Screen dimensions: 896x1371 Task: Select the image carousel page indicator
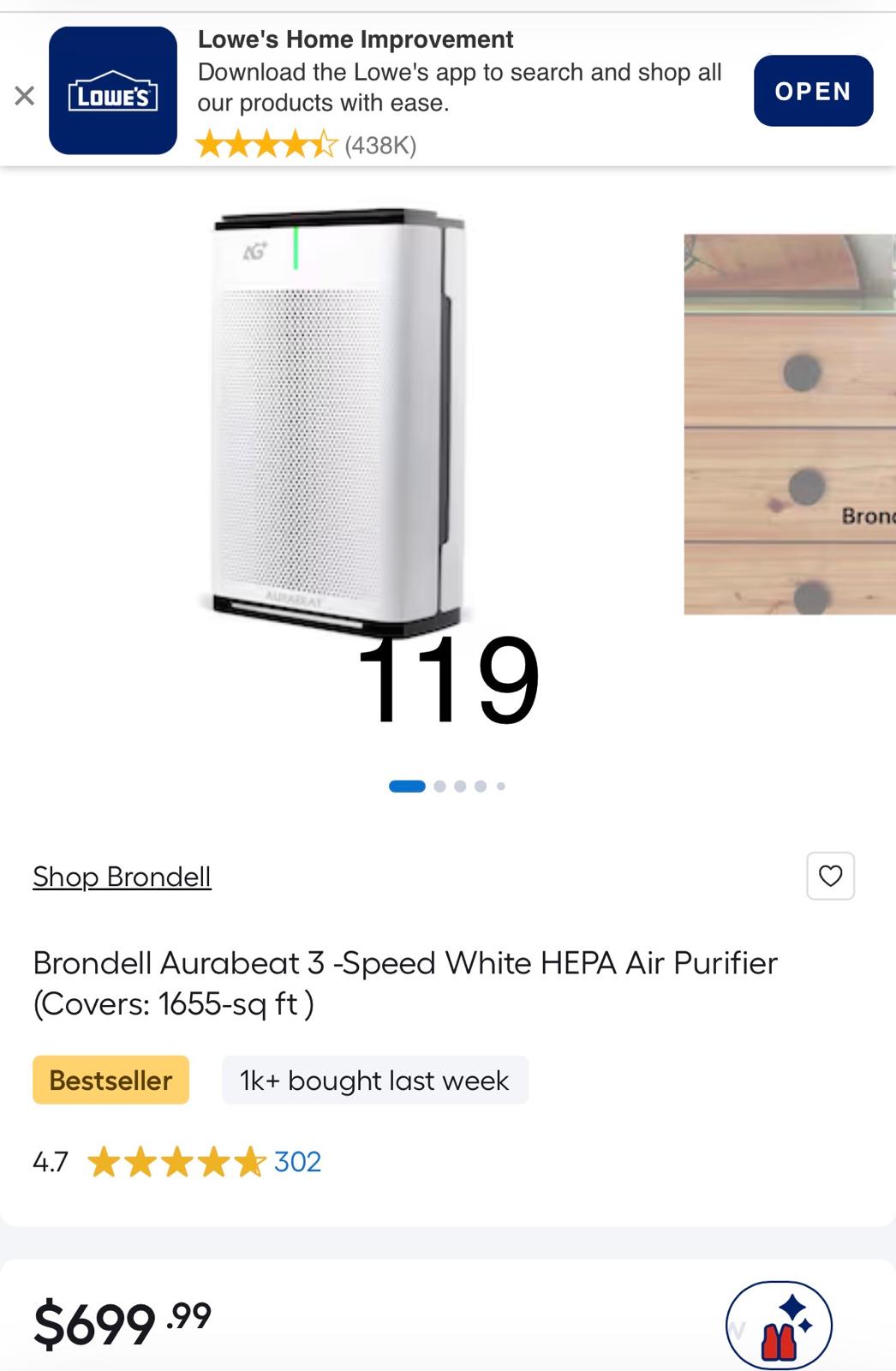tap(447, 786)
